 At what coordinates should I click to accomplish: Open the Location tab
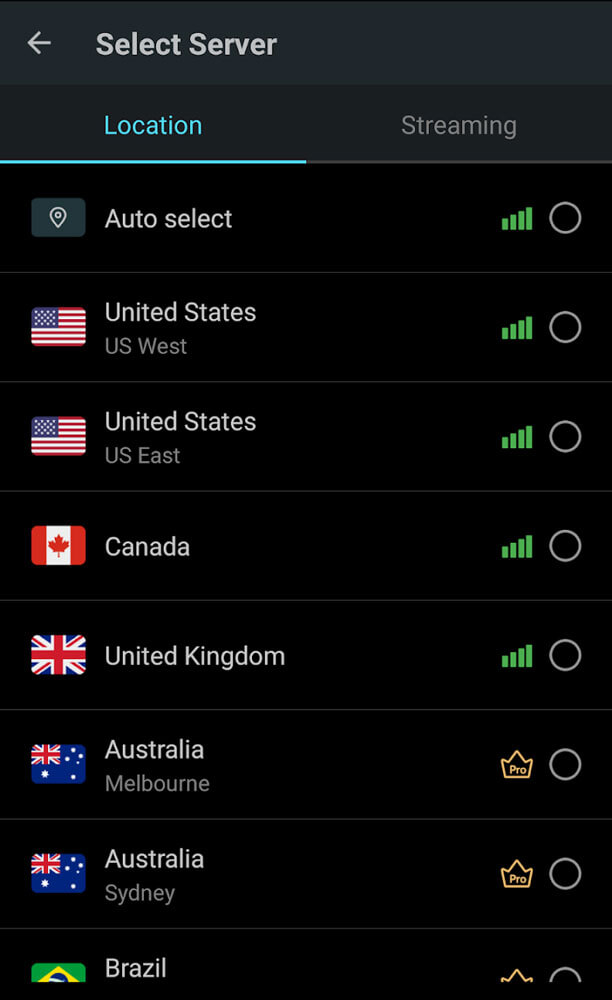point(153,125)
